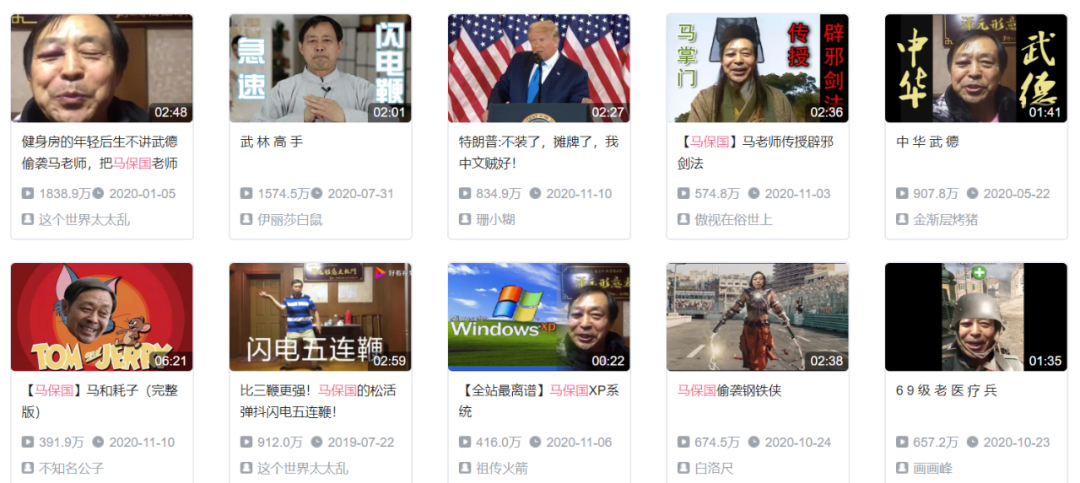Open uploader 珊小糊's profile
This screenshot has width=1080, height=483.
coord(496,219)
